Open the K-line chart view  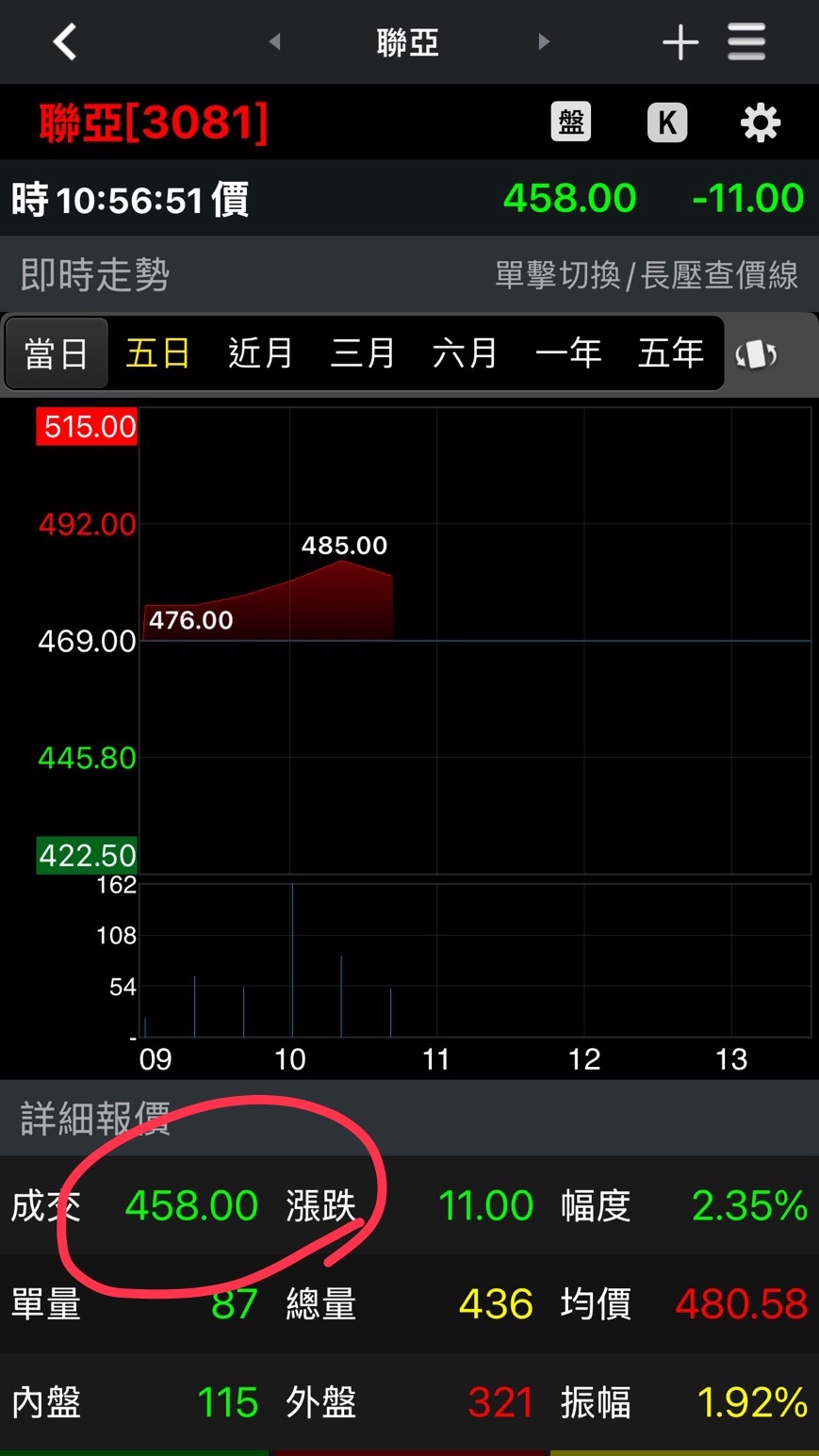(x=666, y=123)
